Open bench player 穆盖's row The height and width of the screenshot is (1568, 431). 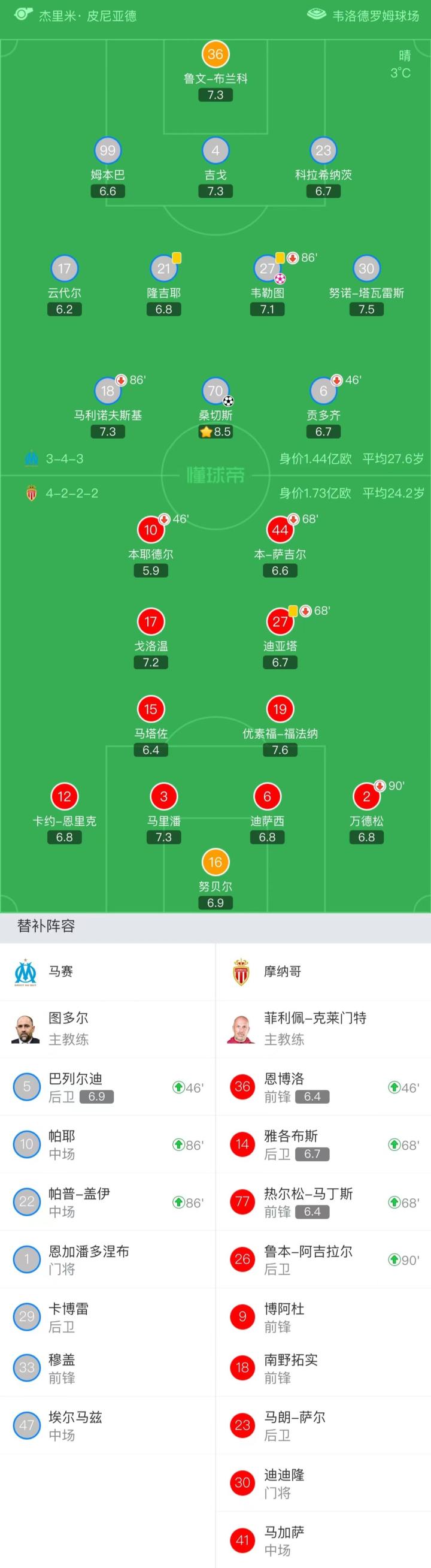108,1368
